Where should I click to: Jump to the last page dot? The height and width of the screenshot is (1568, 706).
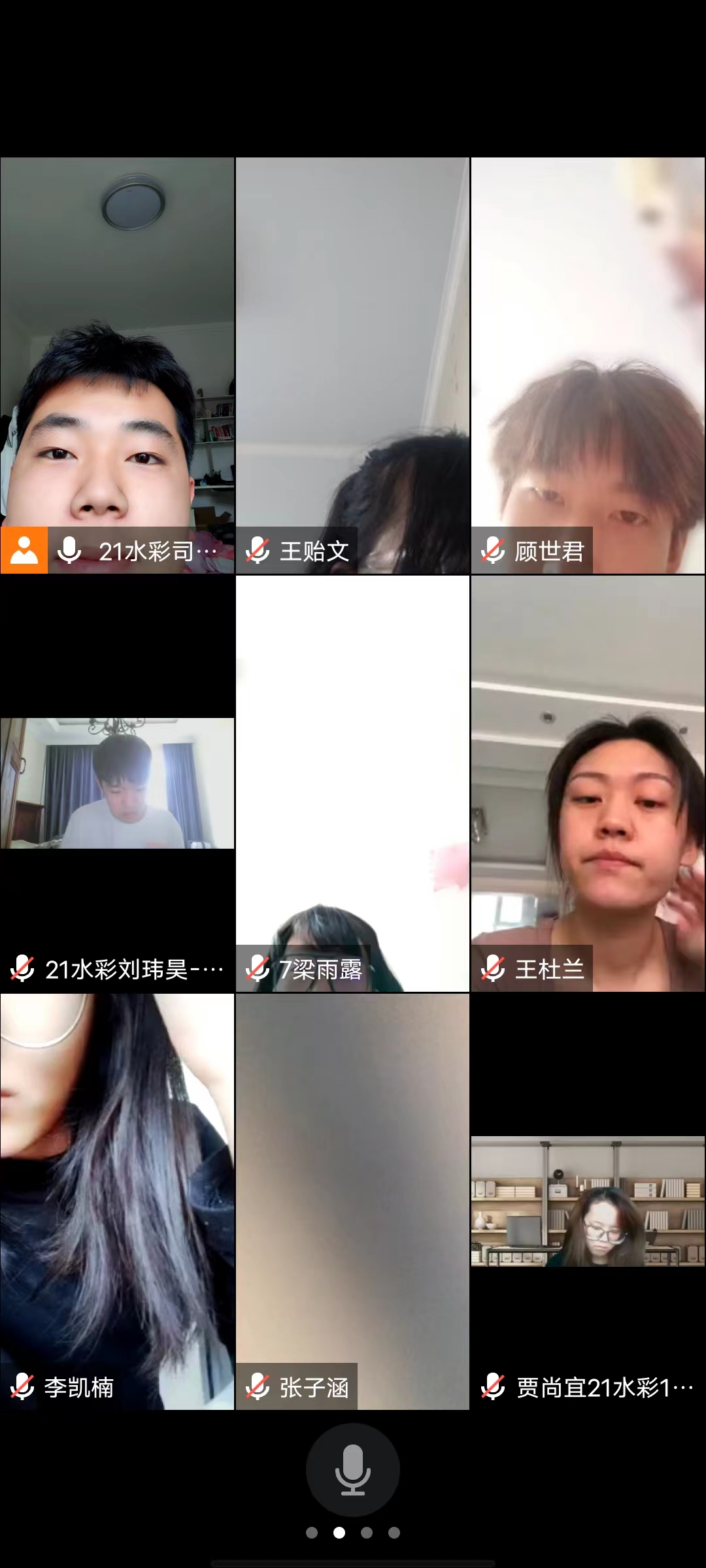click(394, 1533)
